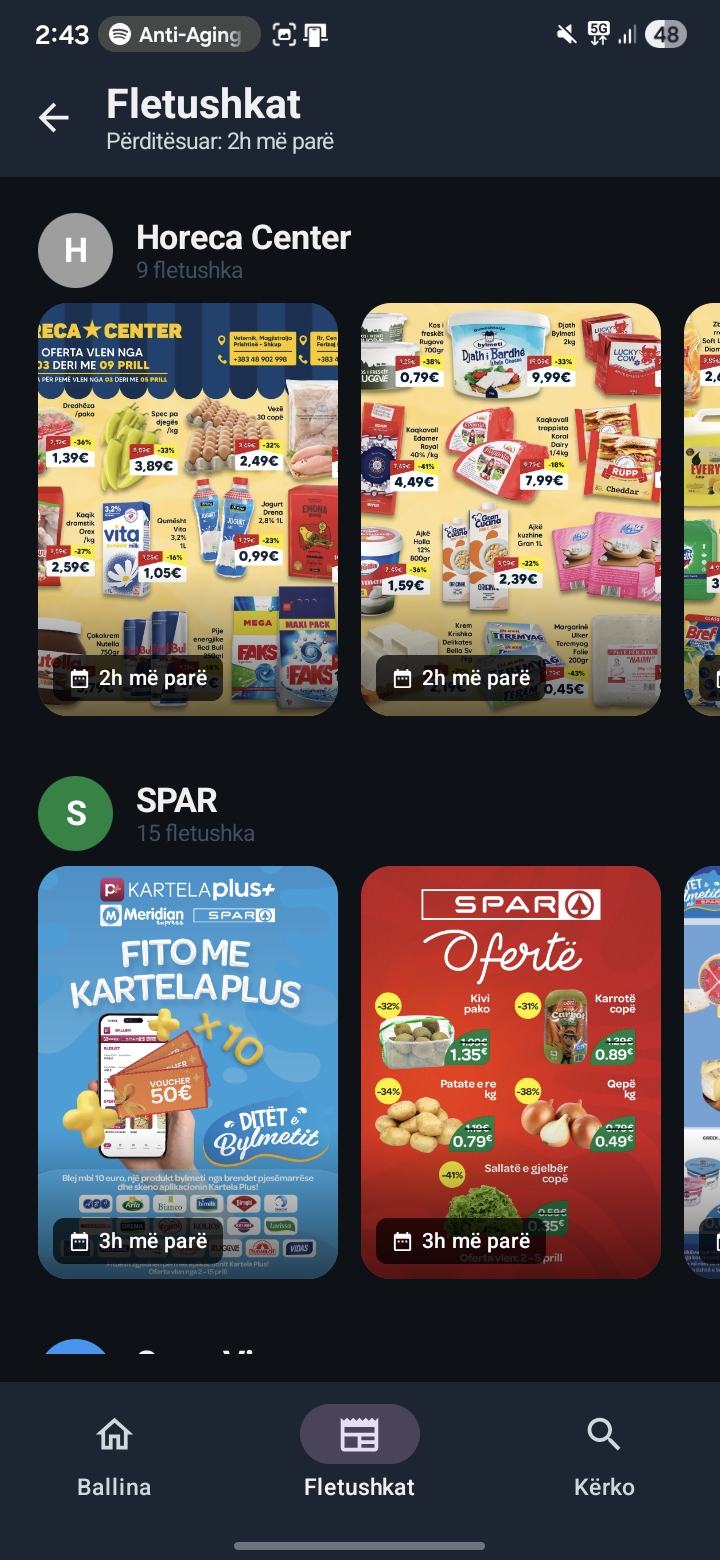Image resolution: width=720 pixels, height=1560 pixels.
Task: Tap the bottom gesture navigation bar
Action: [360, 1545]
